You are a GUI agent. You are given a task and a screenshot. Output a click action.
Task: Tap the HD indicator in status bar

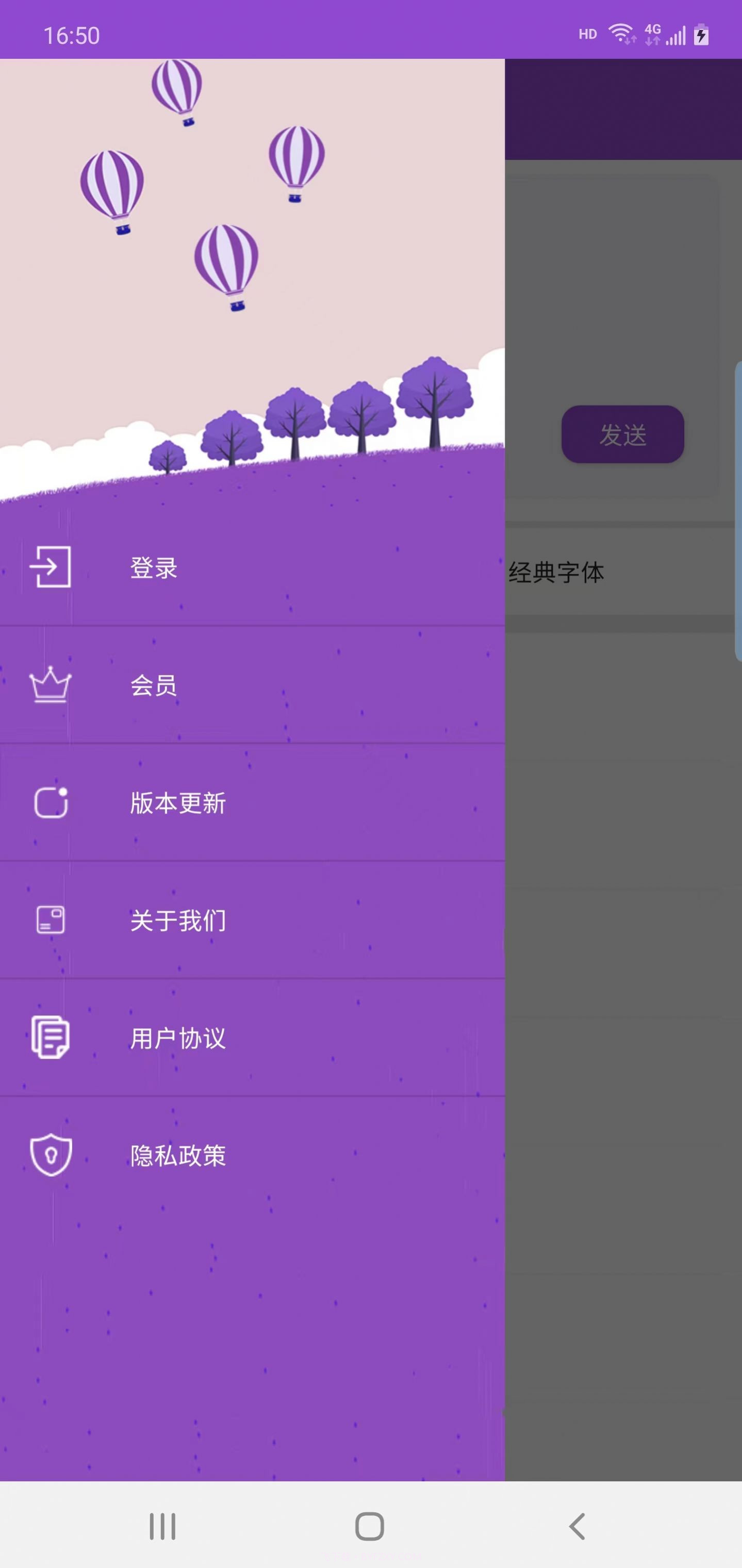pyautogui.click(x=586, y=35)
